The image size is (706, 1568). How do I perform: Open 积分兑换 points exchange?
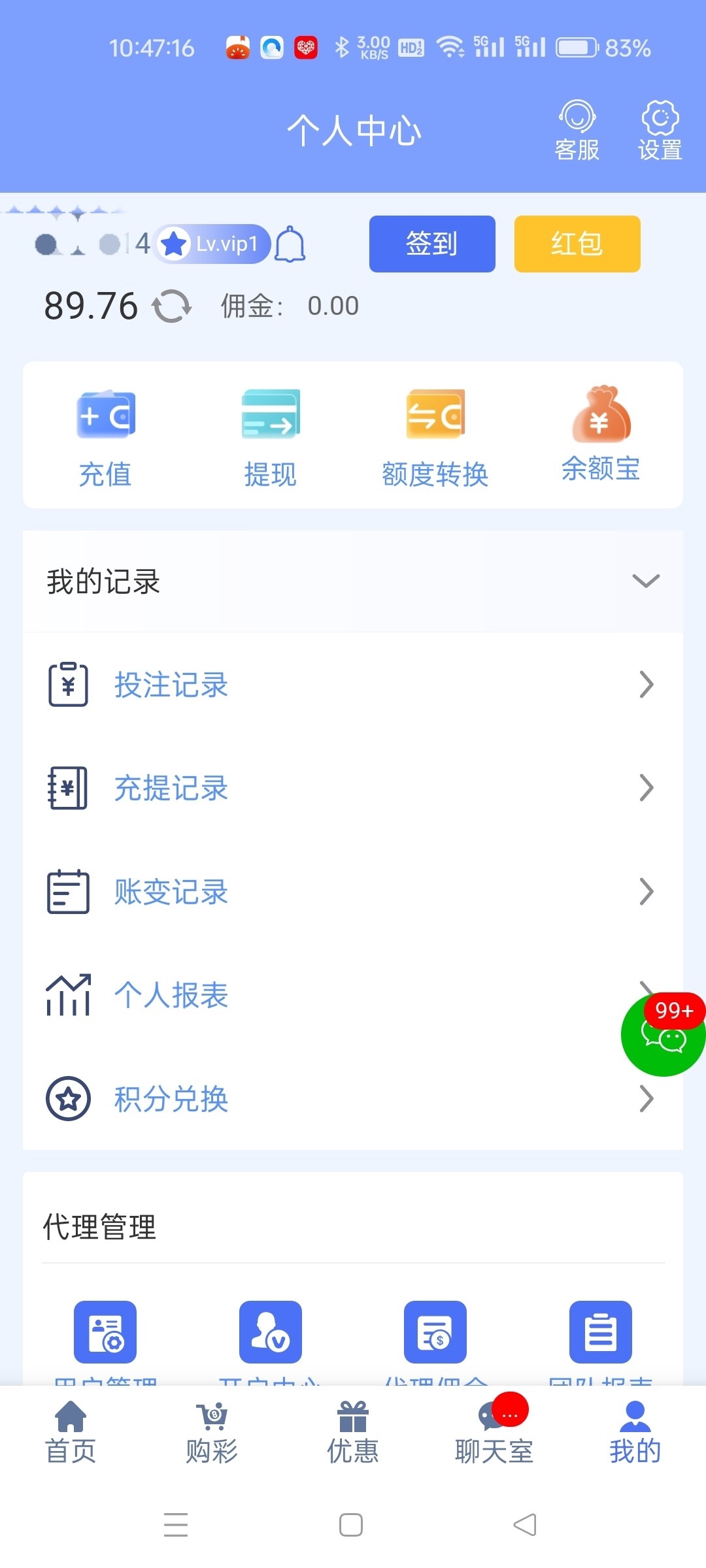click(353, 1099)
